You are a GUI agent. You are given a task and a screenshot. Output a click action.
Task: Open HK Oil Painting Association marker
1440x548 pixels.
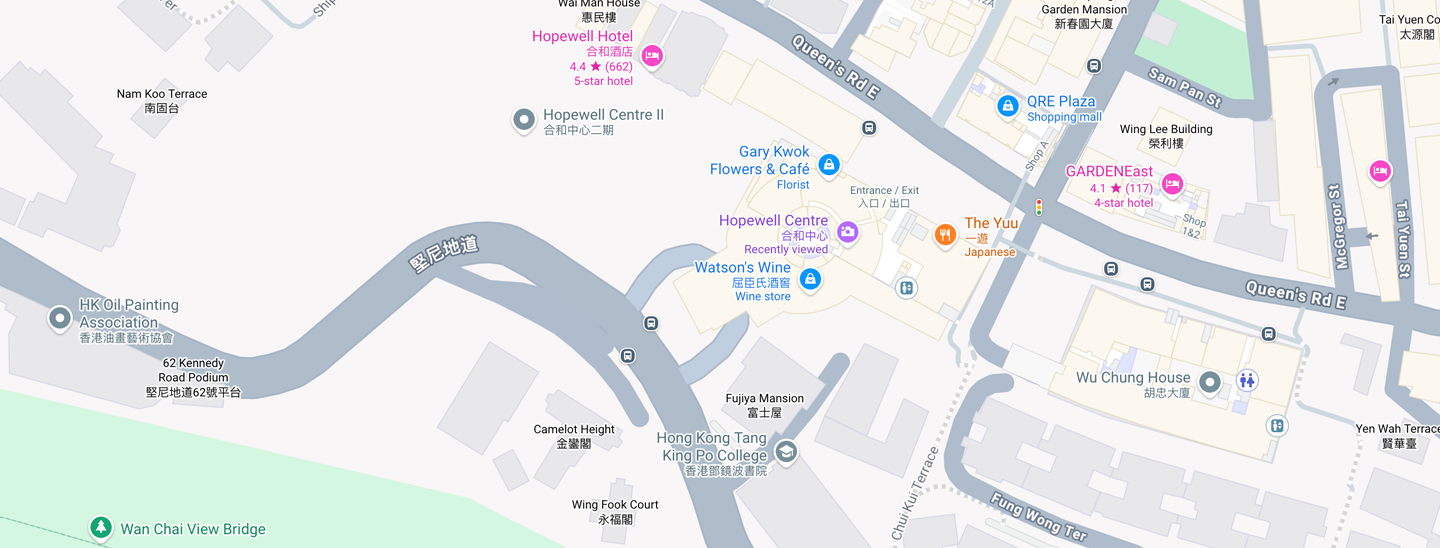point(60,318)
